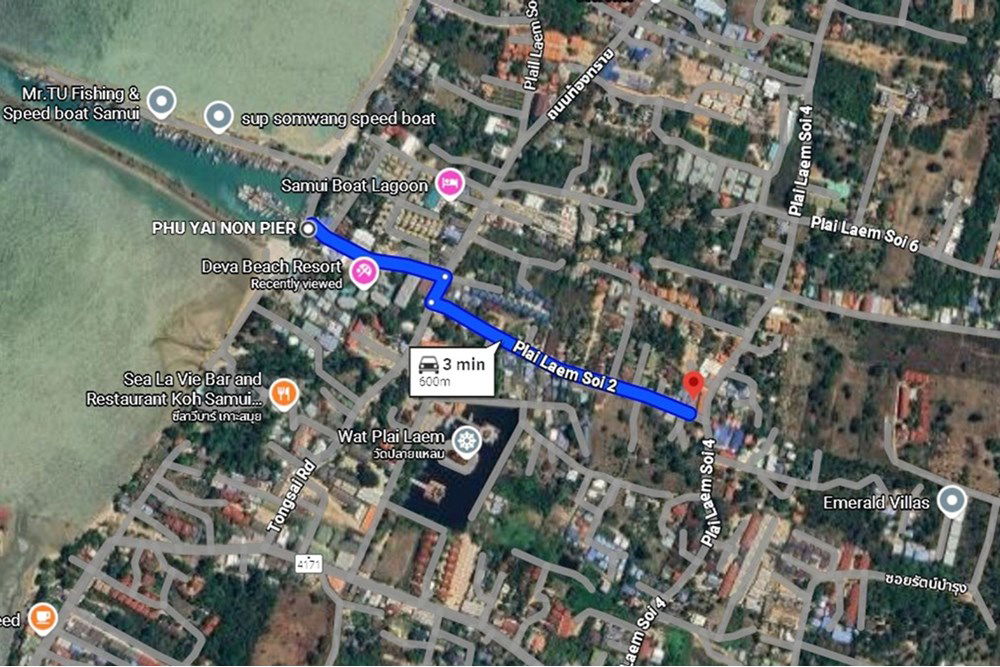
Task: Open the Sea La Vie Bar restaurant pin
Action: (284, 394)
